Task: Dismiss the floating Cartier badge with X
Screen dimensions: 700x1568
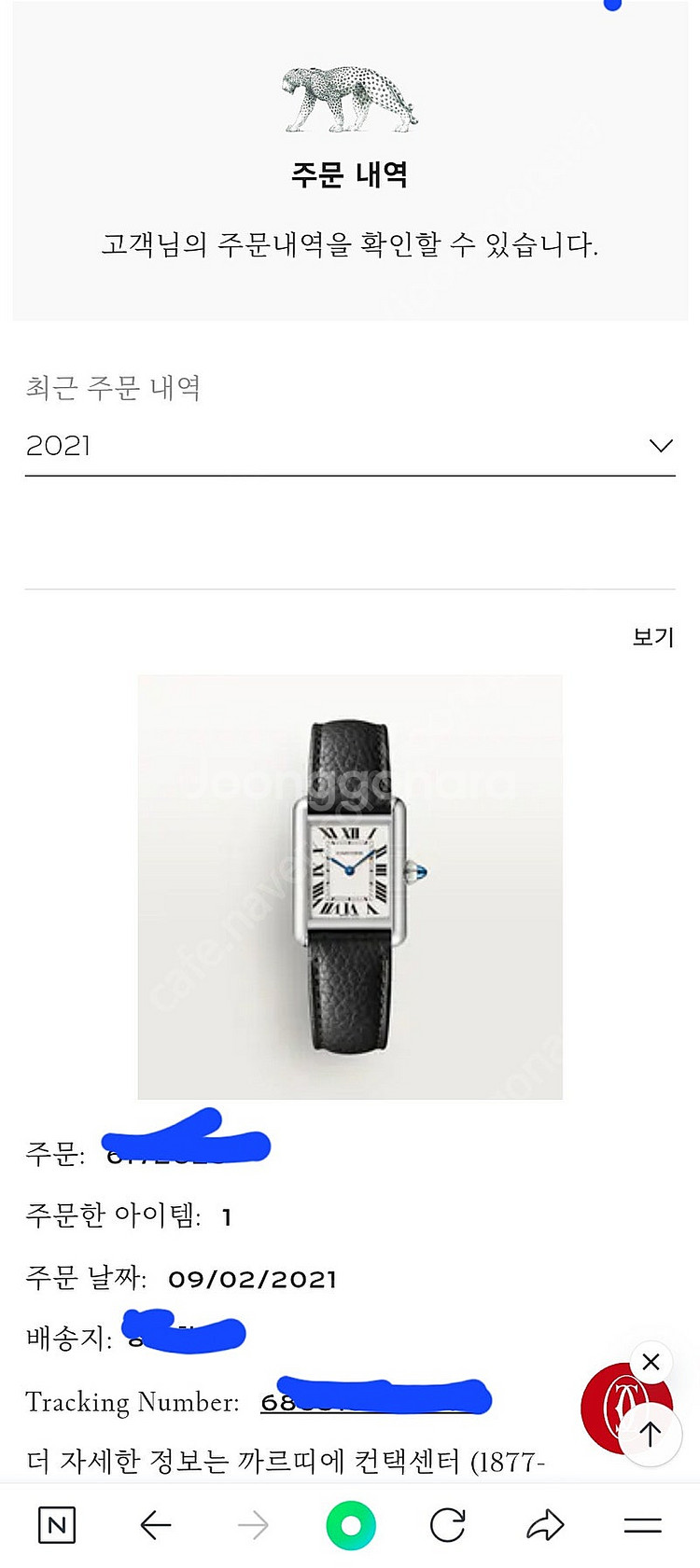Action: click(651, 1363)
